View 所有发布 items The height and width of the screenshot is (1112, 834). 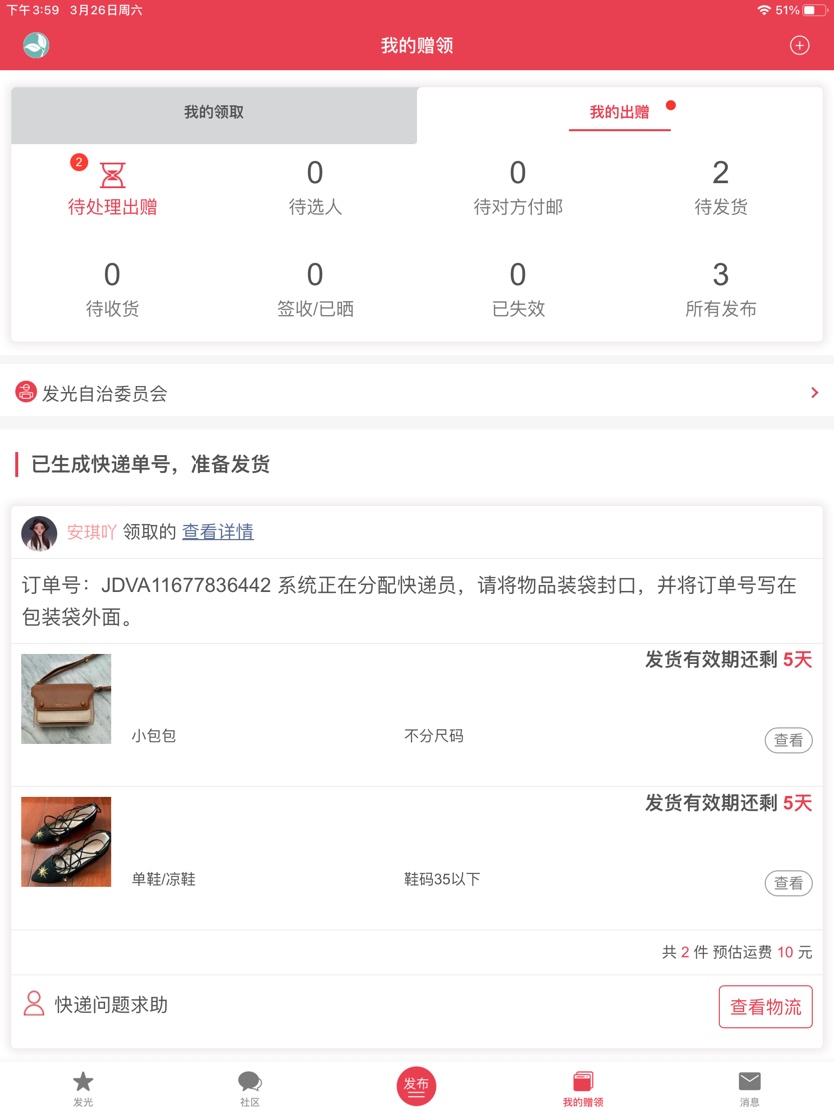click(720, 290)
